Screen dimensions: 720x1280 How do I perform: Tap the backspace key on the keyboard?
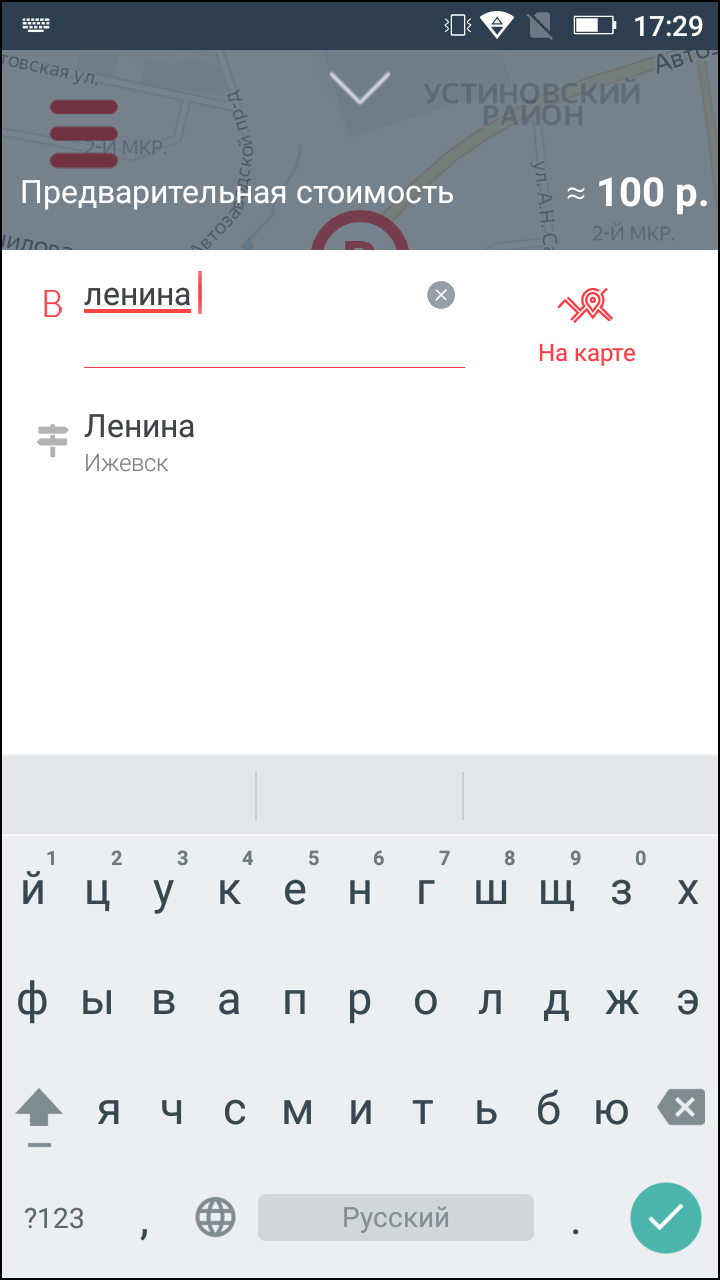tap(682, 1109)
